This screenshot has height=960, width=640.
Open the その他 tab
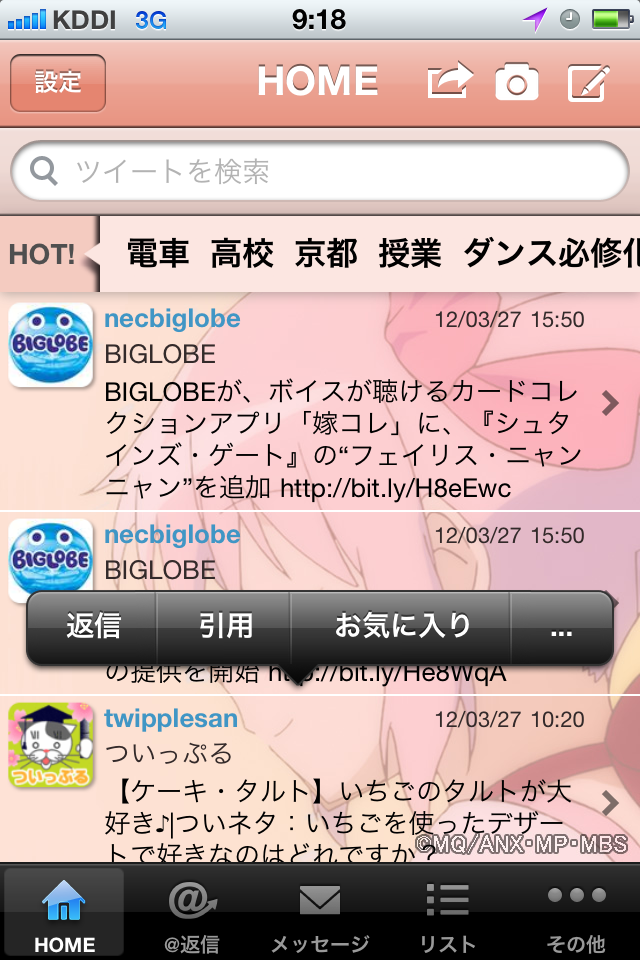pos(576,912)
